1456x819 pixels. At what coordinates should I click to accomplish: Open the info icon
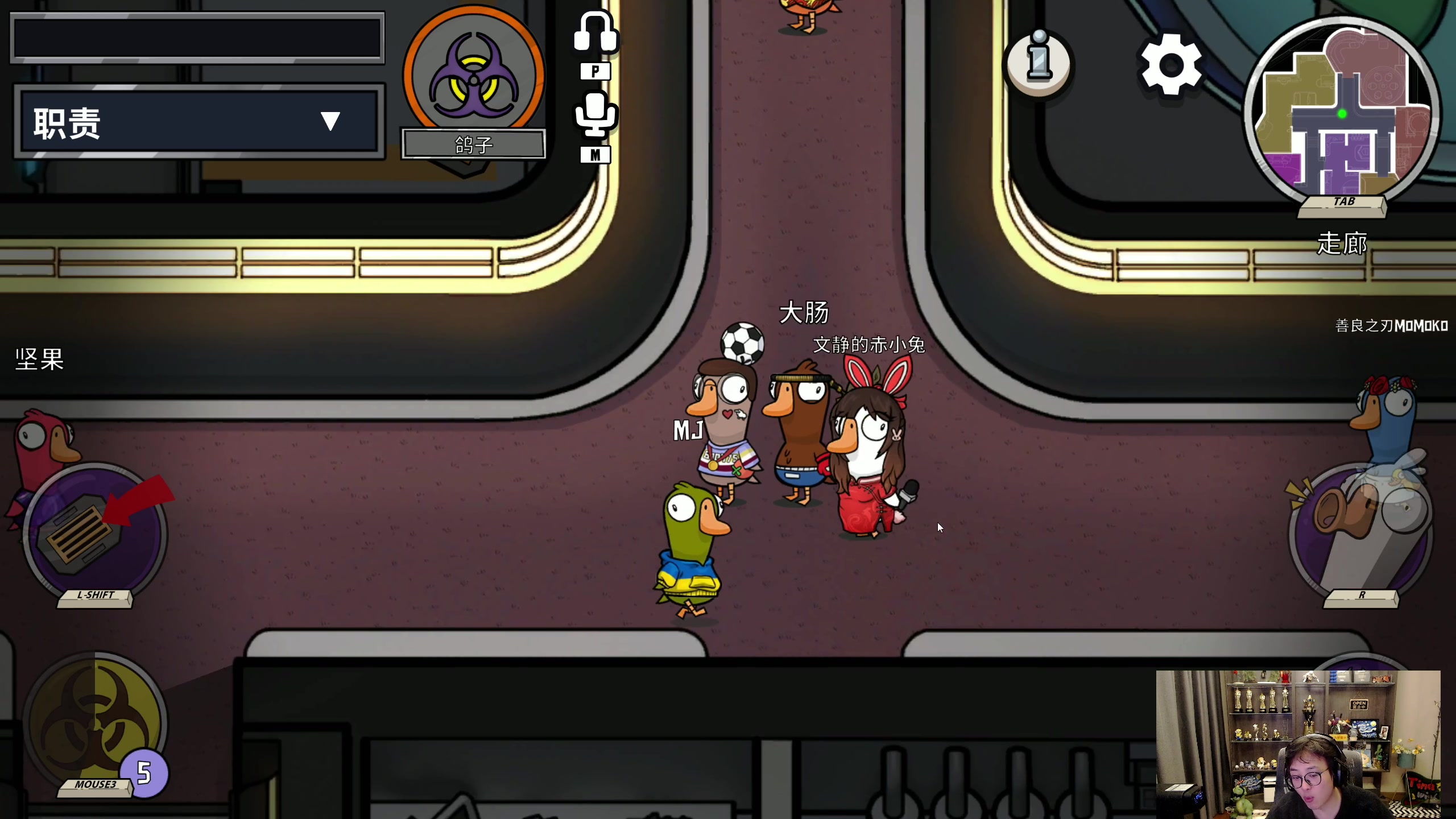1038,63
